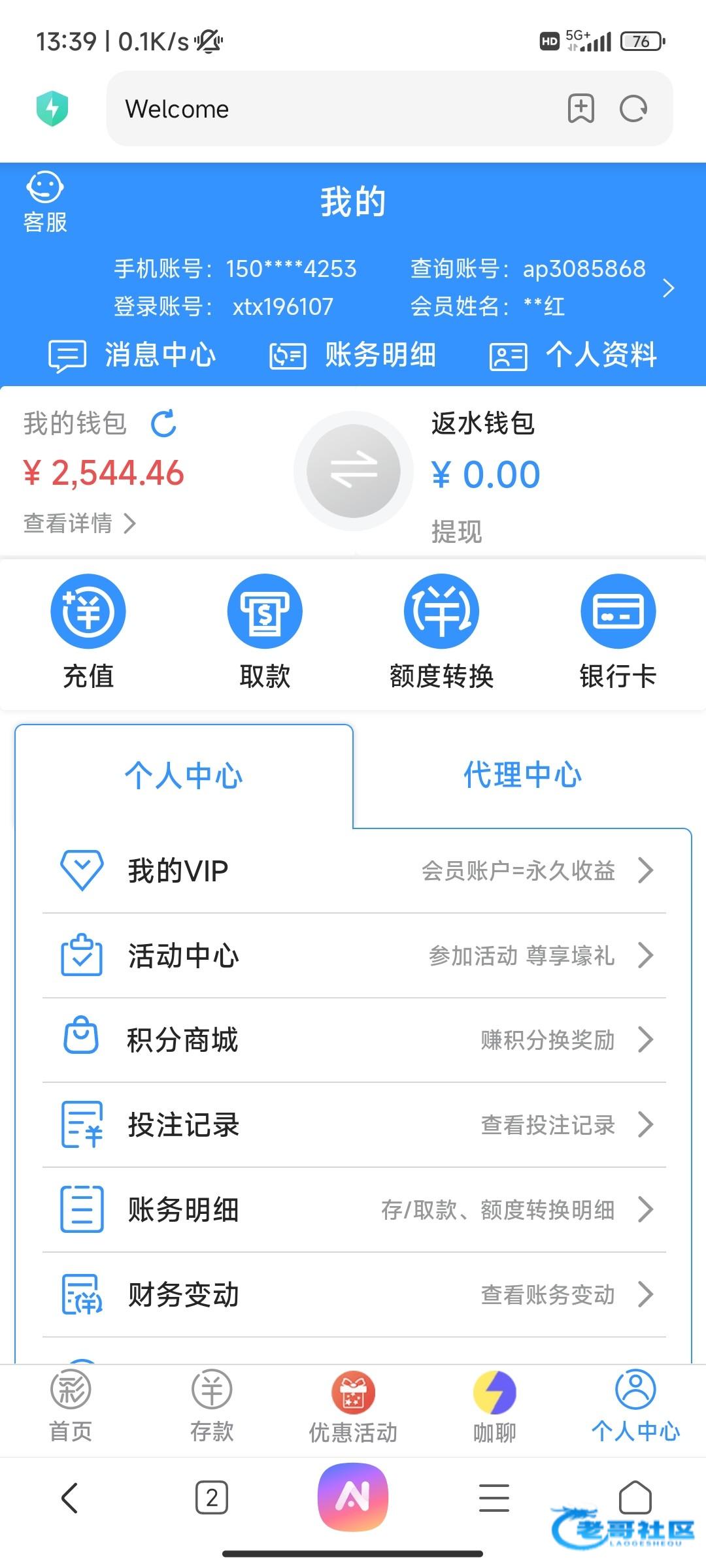This screenshot has width=706, height=1568.
Task: Tap the wallet transfer swap button
Action: point(354,470)
